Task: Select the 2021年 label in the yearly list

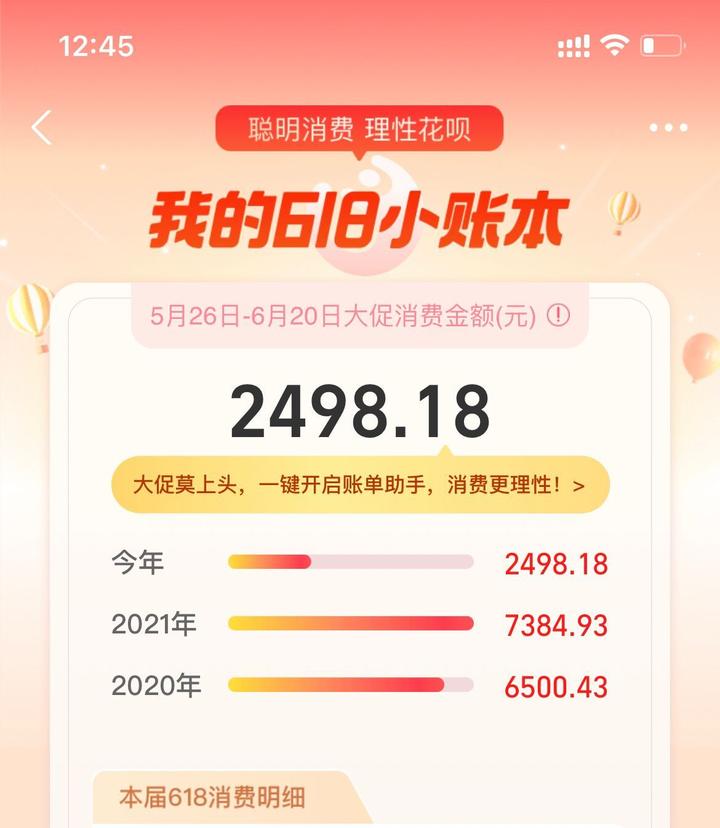Action: [x=154, y=624]
